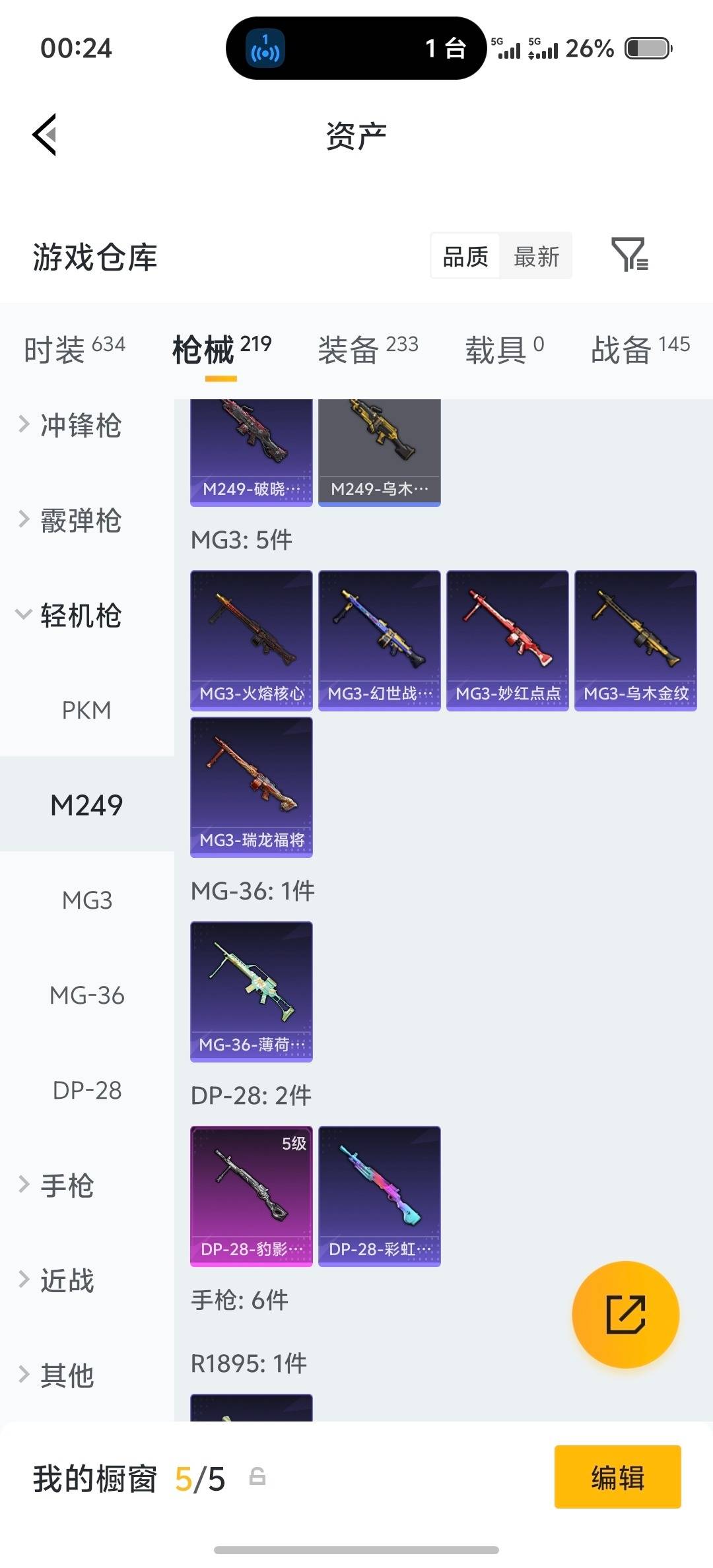
Task: Go back from the 资产 page
Action: [45, 135]
